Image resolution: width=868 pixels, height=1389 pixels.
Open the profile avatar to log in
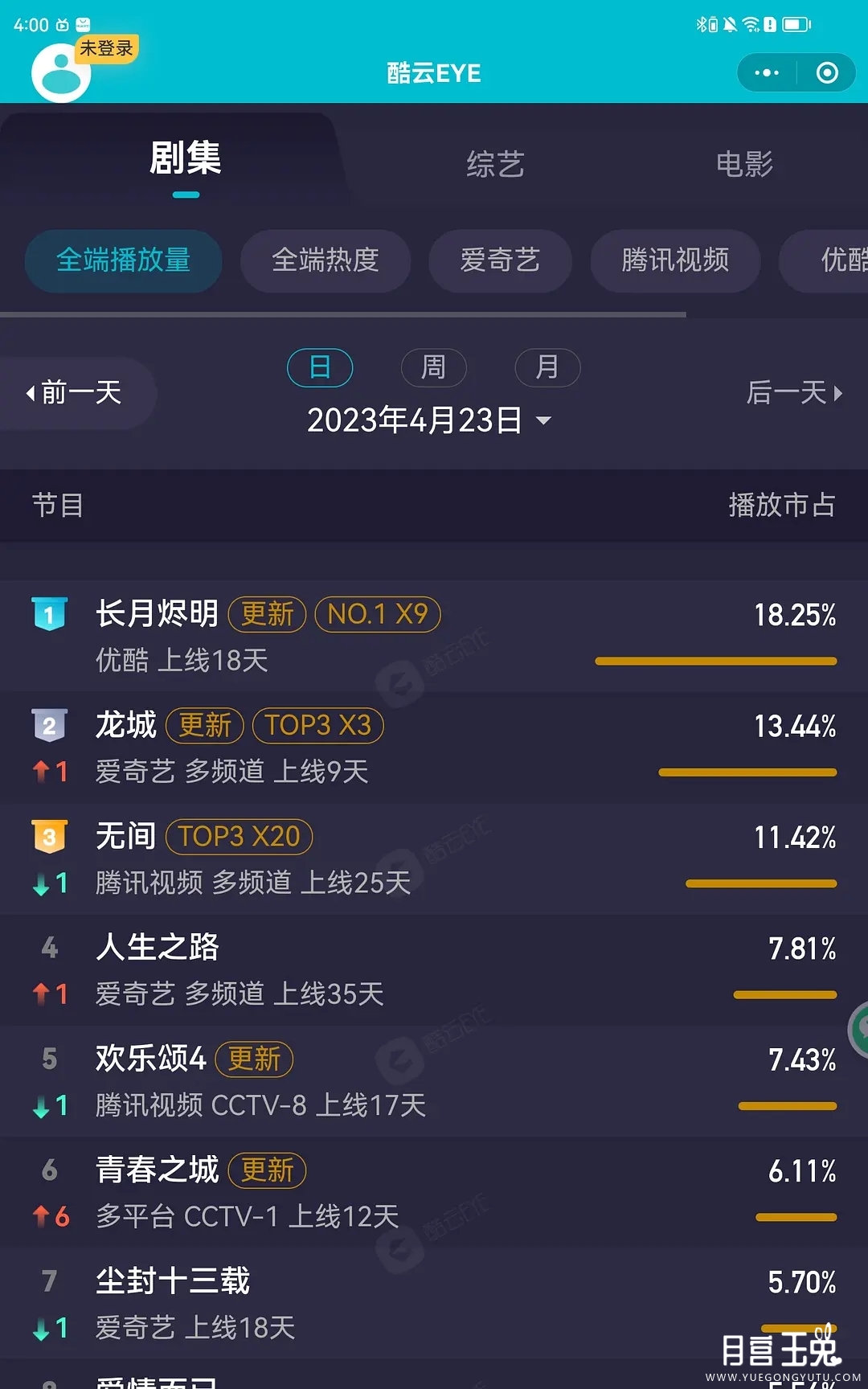coord(60,72)
